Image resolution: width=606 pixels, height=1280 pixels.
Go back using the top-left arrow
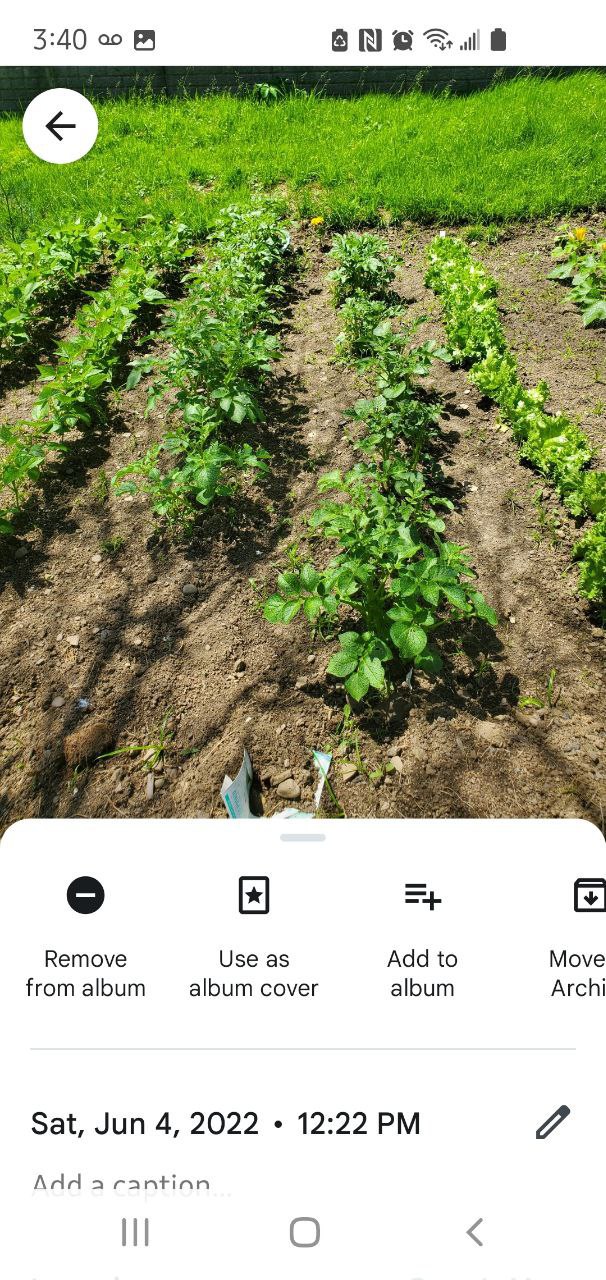coord(60,126)
